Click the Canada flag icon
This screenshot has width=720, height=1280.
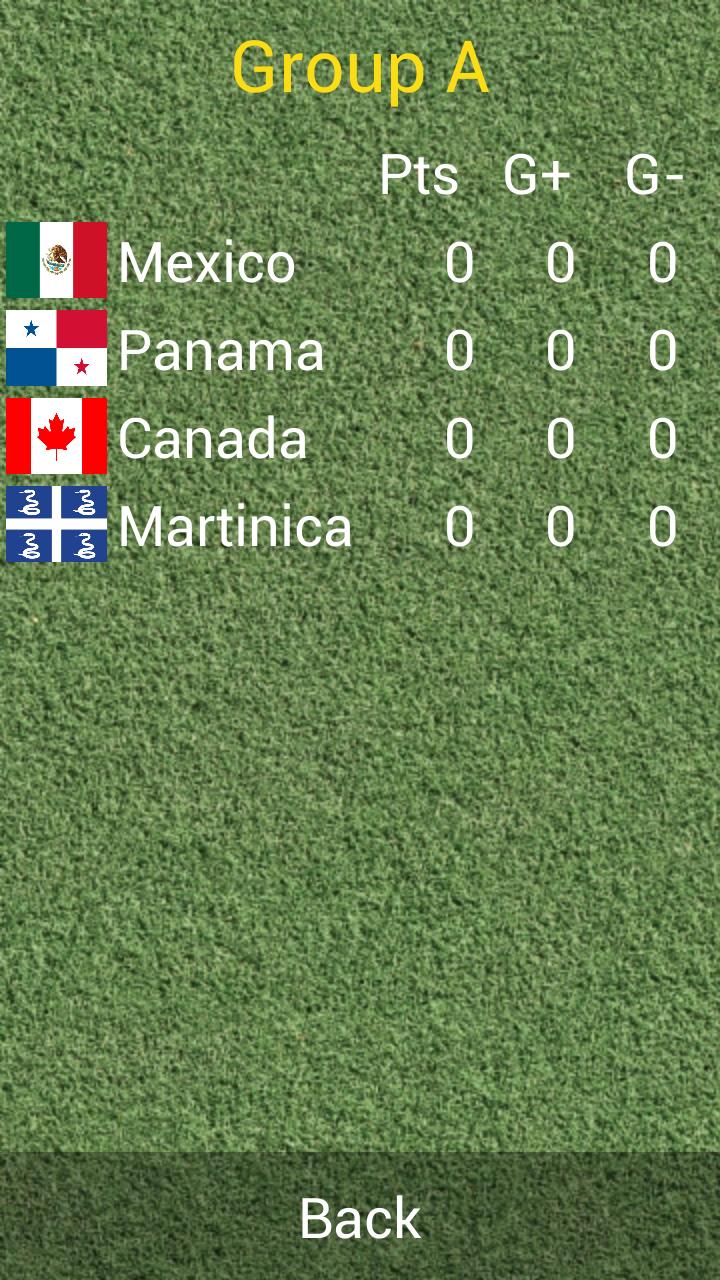point(57,436)
